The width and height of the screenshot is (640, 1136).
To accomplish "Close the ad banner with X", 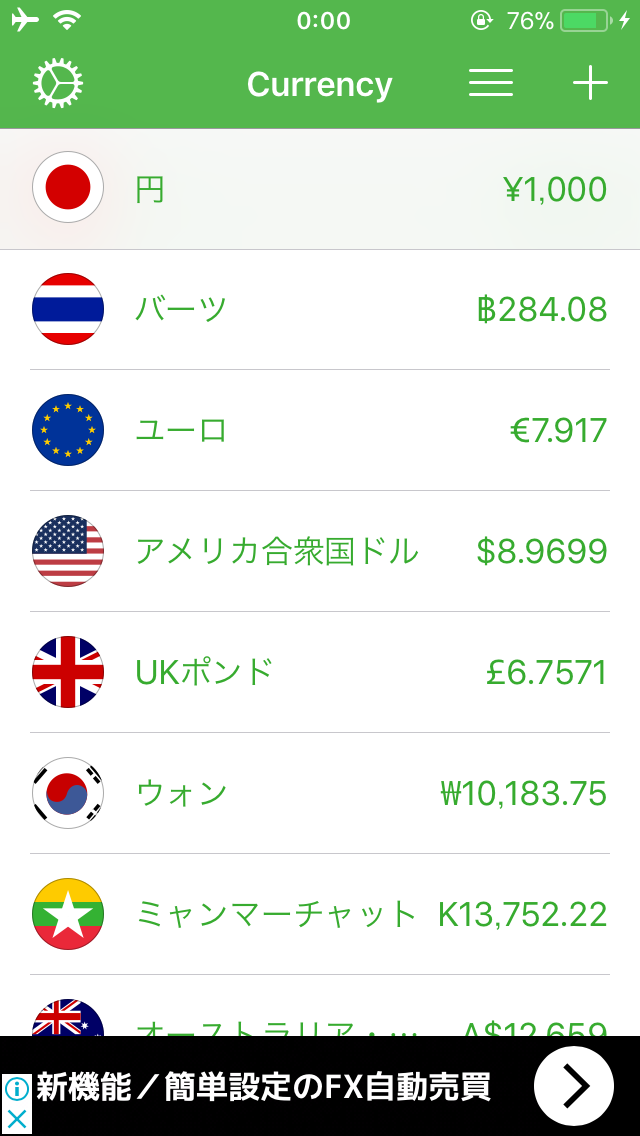I will pos(17,1119).
